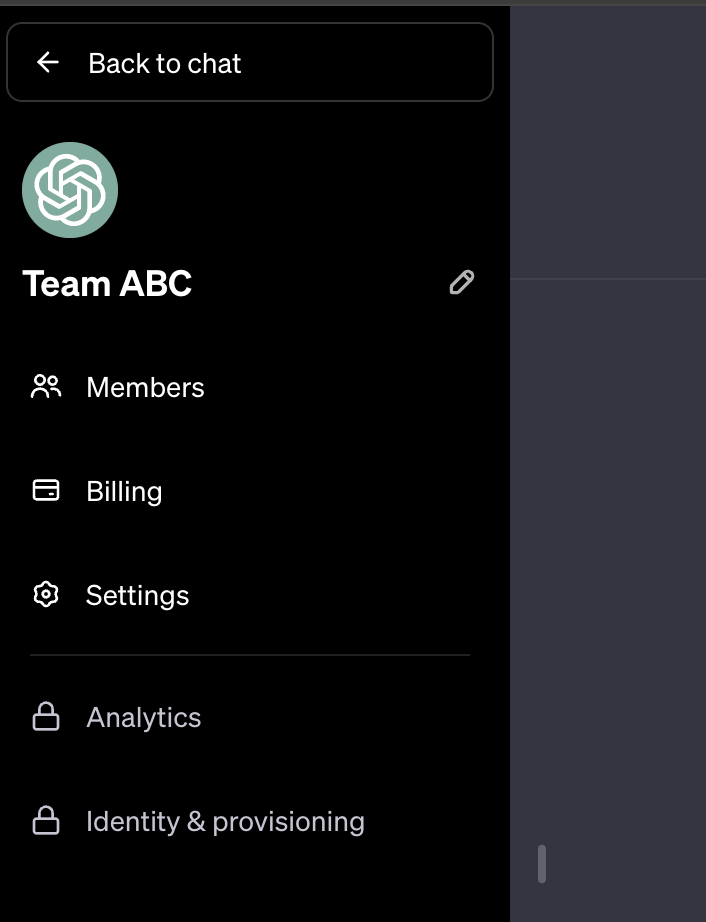Open the Billing section
The height and width of the screenshot is (922, 706).
[x=124, y=492]
